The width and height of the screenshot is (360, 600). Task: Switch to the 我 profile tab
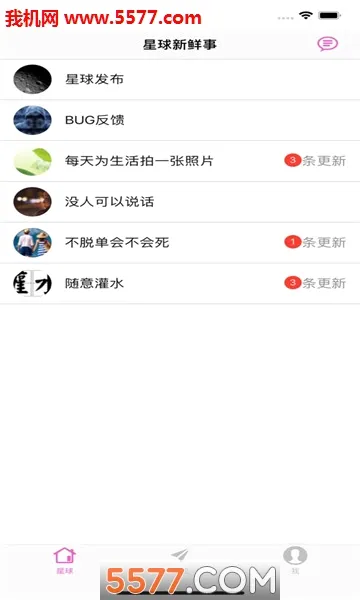[295, 560]
